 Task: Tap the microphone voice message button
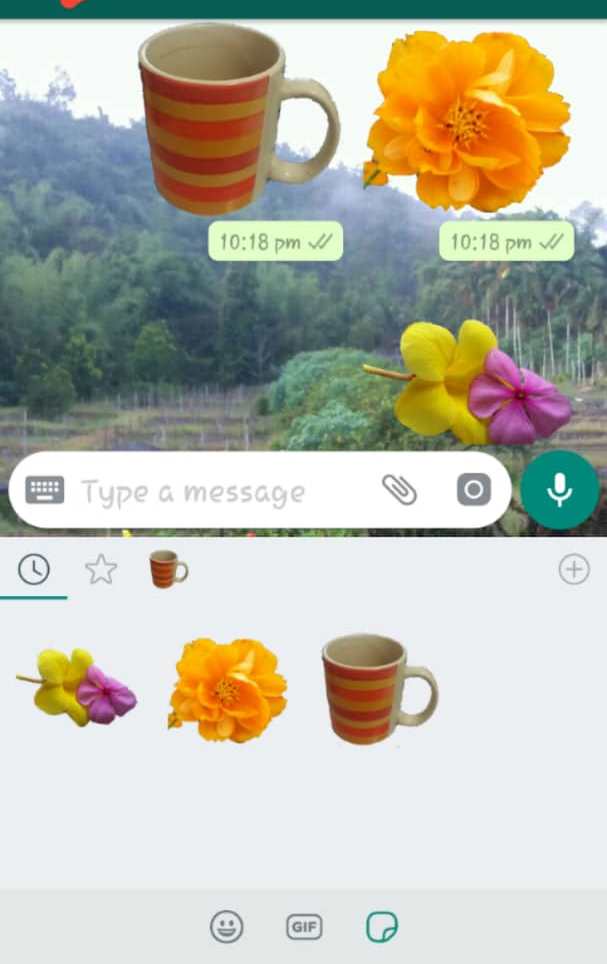point(559,490)
